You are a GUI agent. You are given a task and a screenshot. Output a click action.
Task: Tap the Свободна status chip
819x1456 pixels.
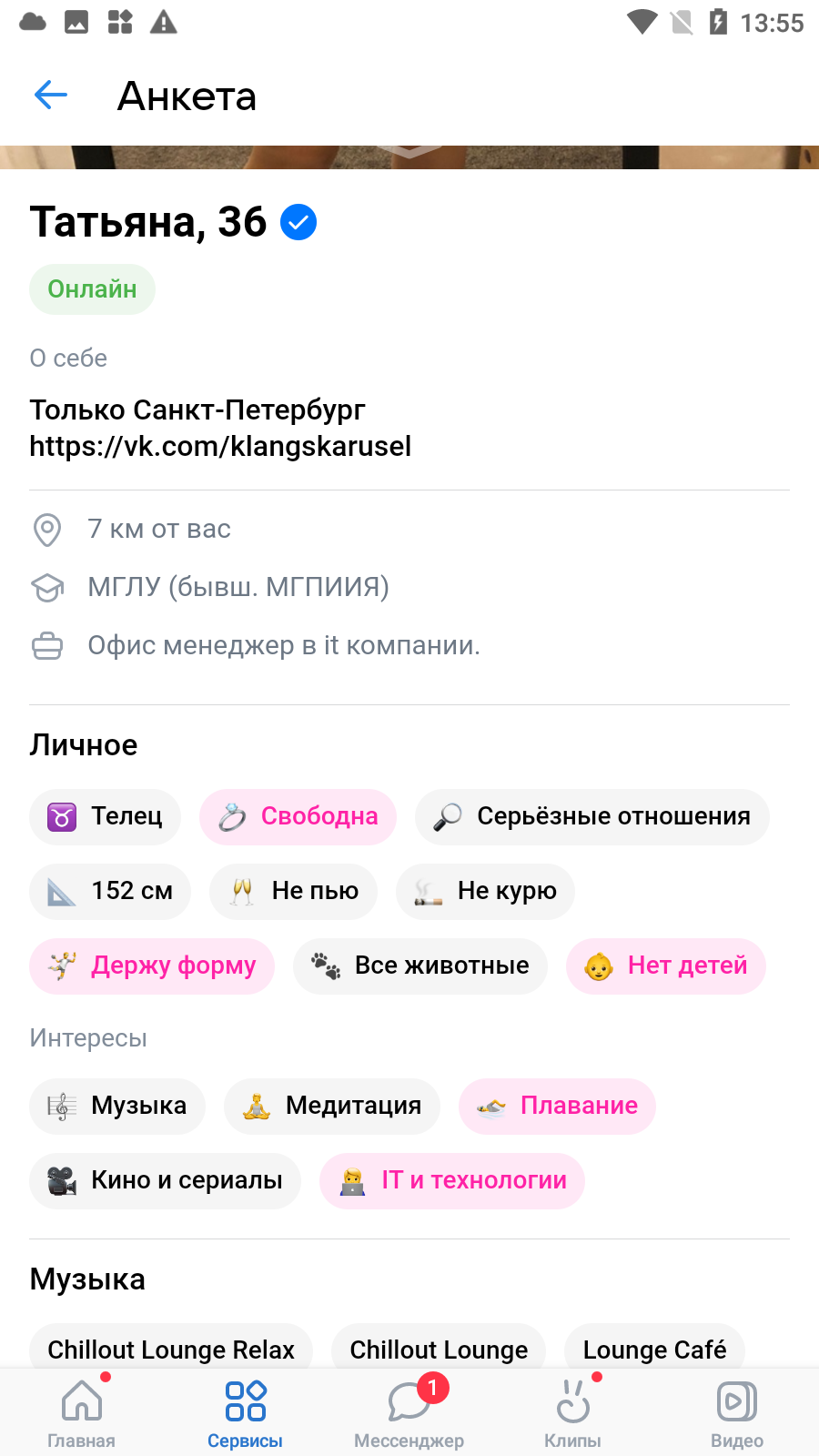298,816
